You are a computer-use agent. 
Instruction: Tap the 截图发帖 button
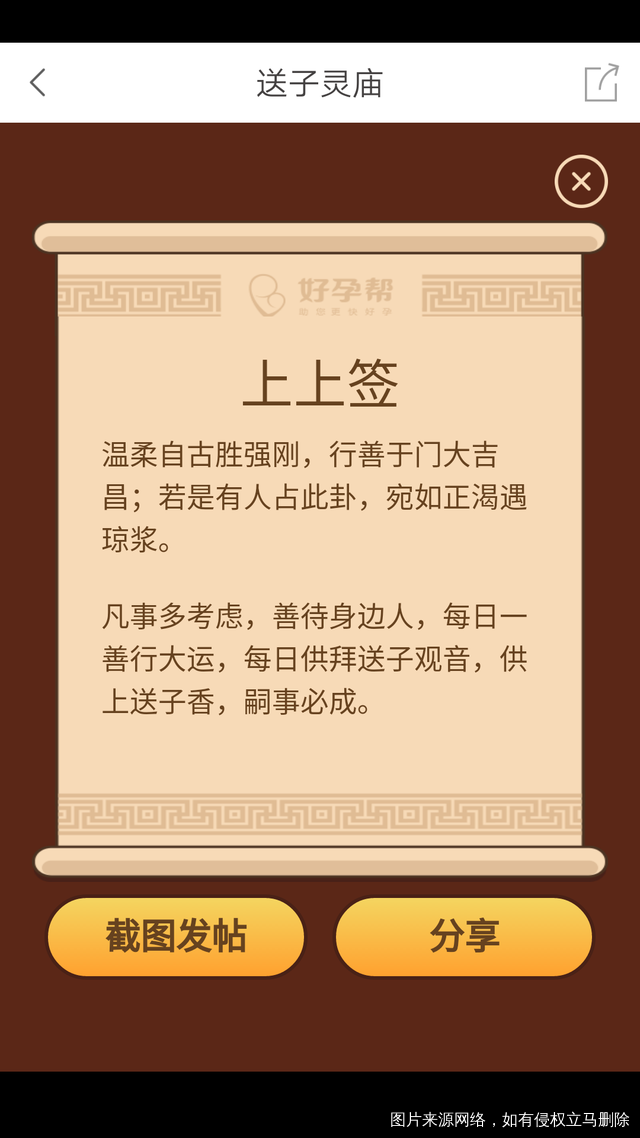click(176, 937)
